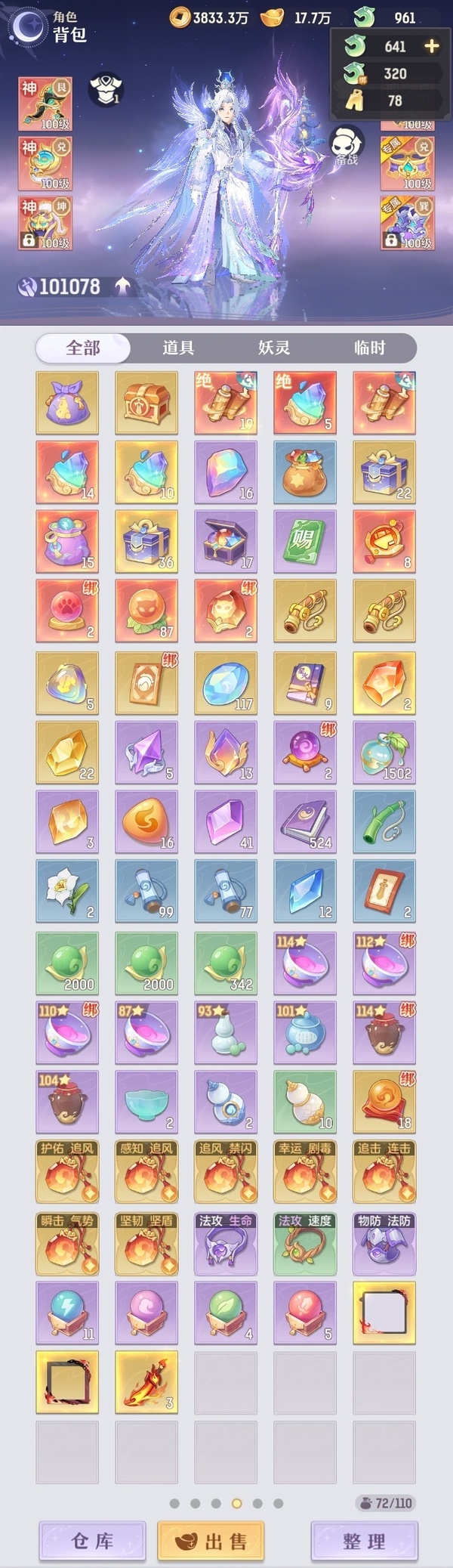The image size is (453, 1568).
Task: Tap the power score upgrade arrow
Action: click(122, 286)
